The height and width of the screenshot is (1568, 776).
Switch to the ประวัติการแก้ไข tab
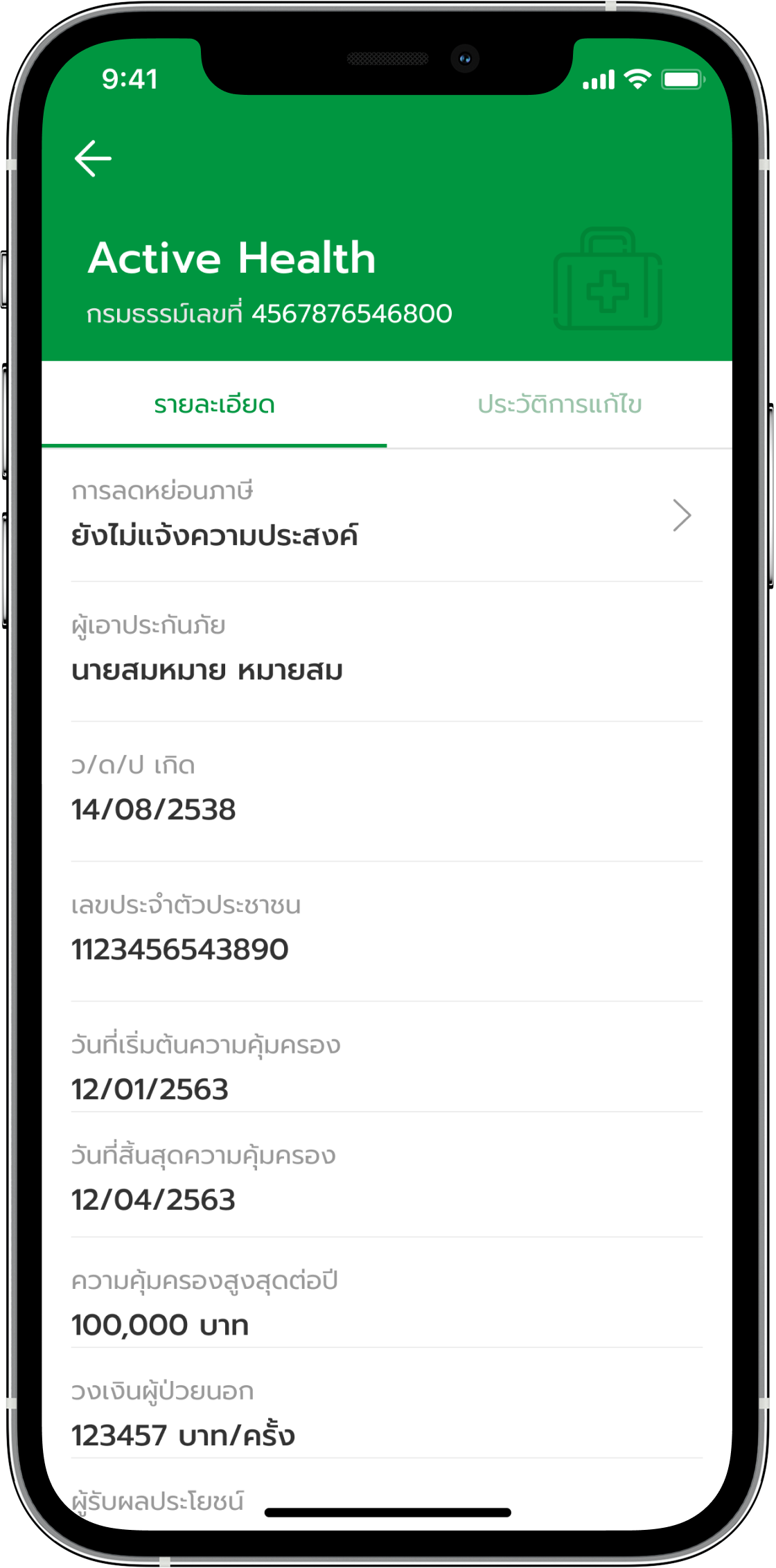[559, 404]
